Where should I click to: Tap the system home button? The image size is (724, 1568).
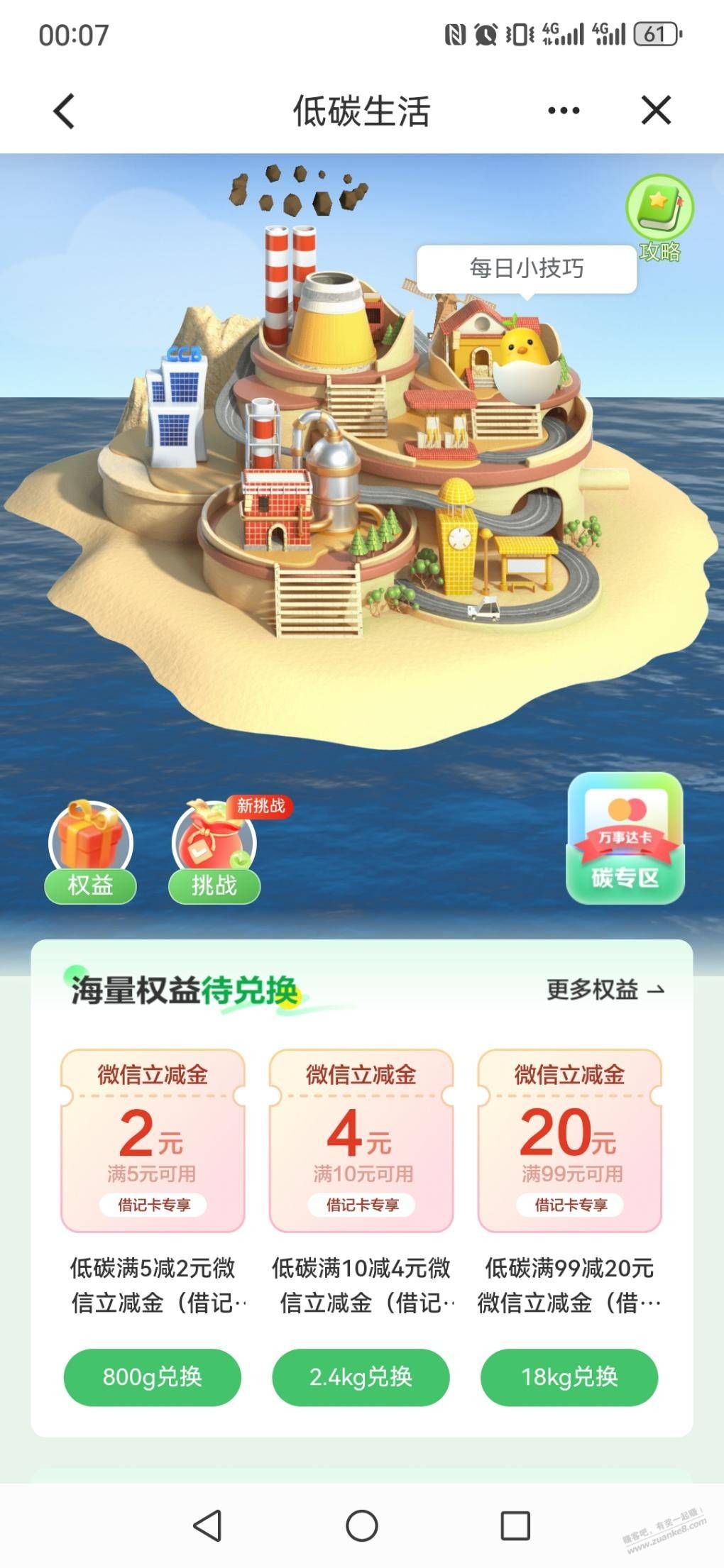tap(362, 1525)
